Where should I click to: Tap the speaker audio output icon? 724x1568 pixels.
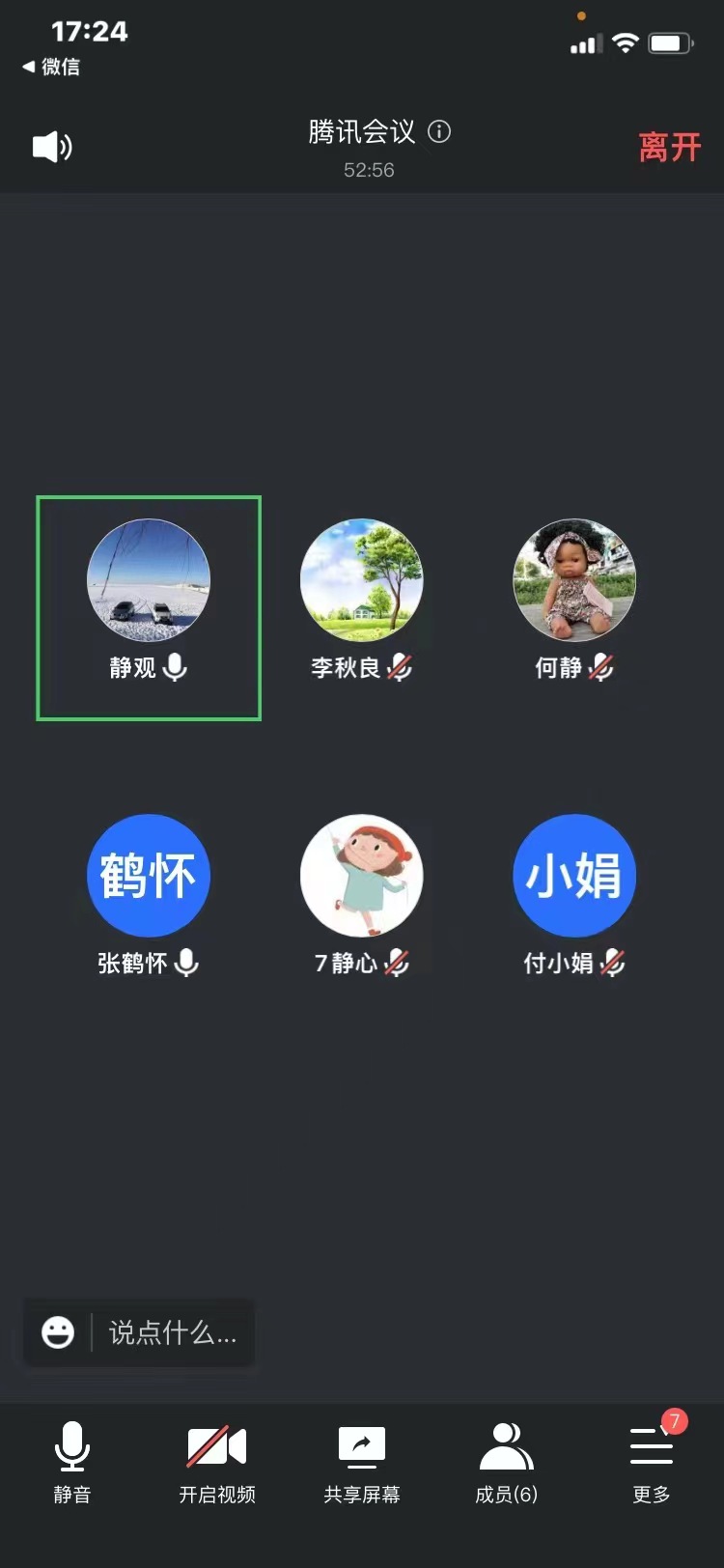pyautogui.click(x=51, y=147)
